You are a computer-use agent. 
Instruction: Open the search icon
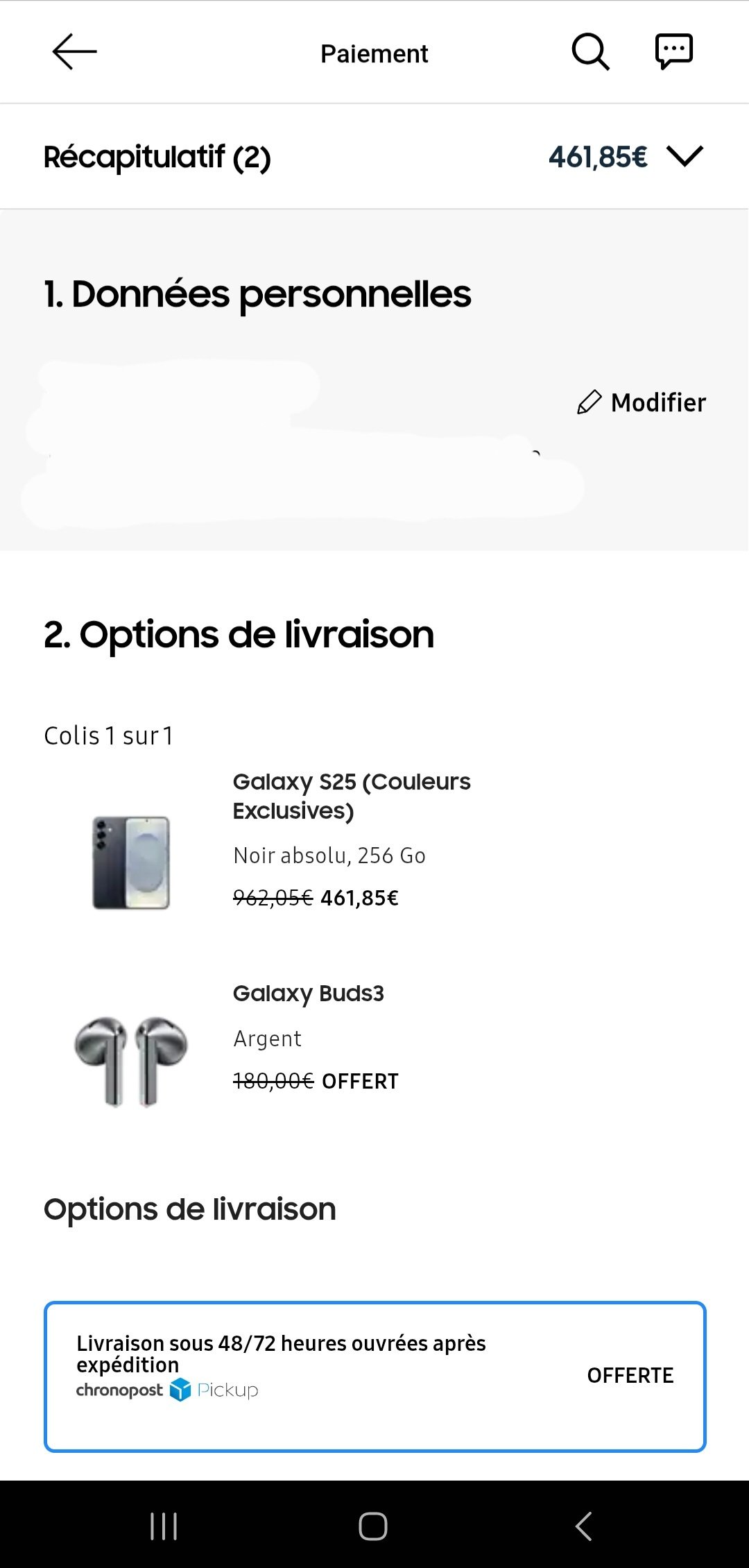coord(589,51)
